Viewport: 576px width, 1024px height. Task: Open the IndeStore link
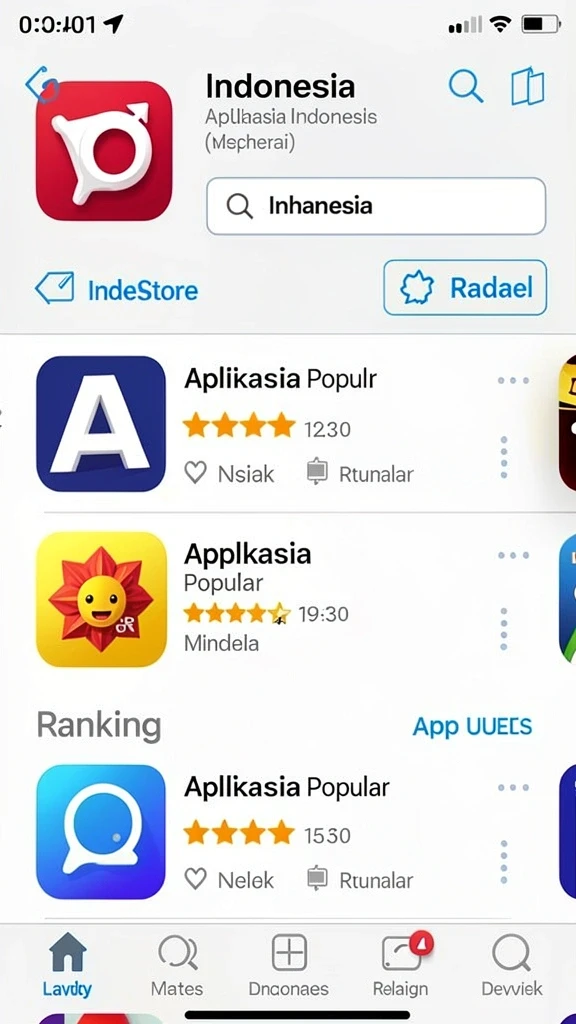(116, 289)
